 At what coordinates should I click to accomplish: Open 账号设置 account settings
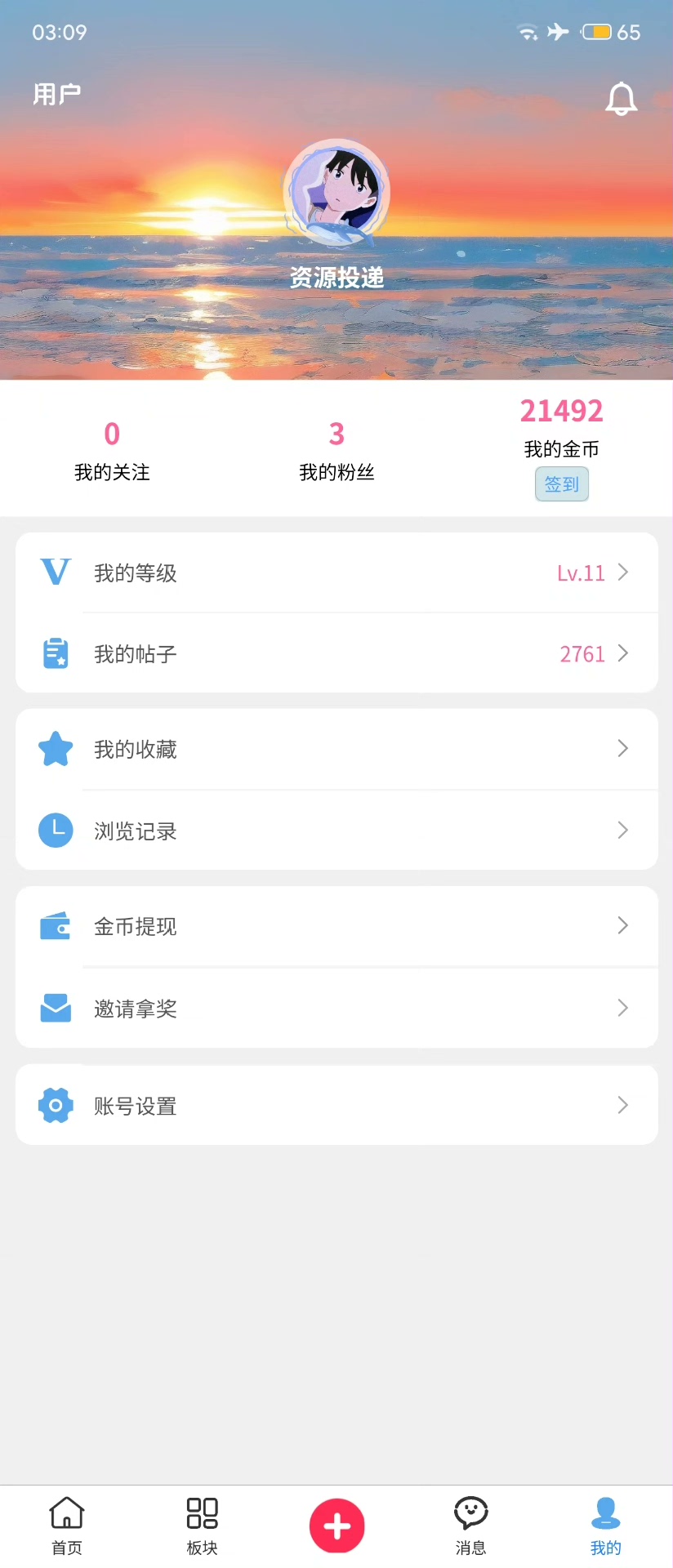point(336,1106)
